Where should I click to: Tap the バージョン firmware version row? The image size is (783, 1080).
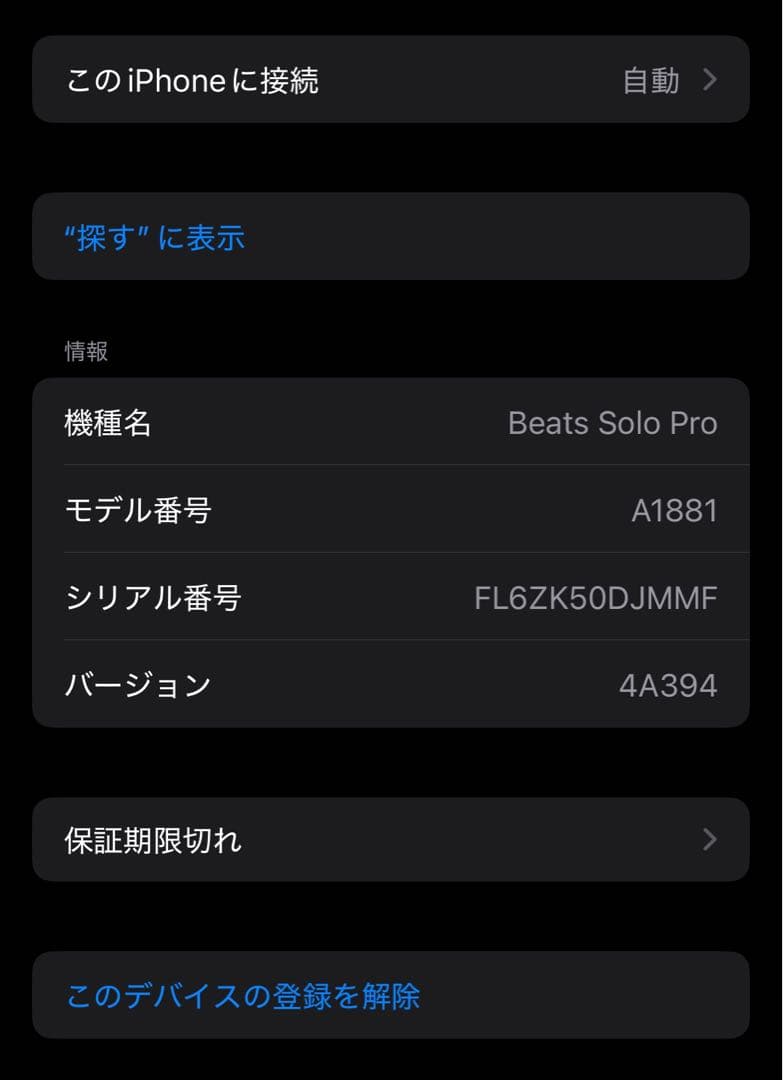[x=391, y=684]
